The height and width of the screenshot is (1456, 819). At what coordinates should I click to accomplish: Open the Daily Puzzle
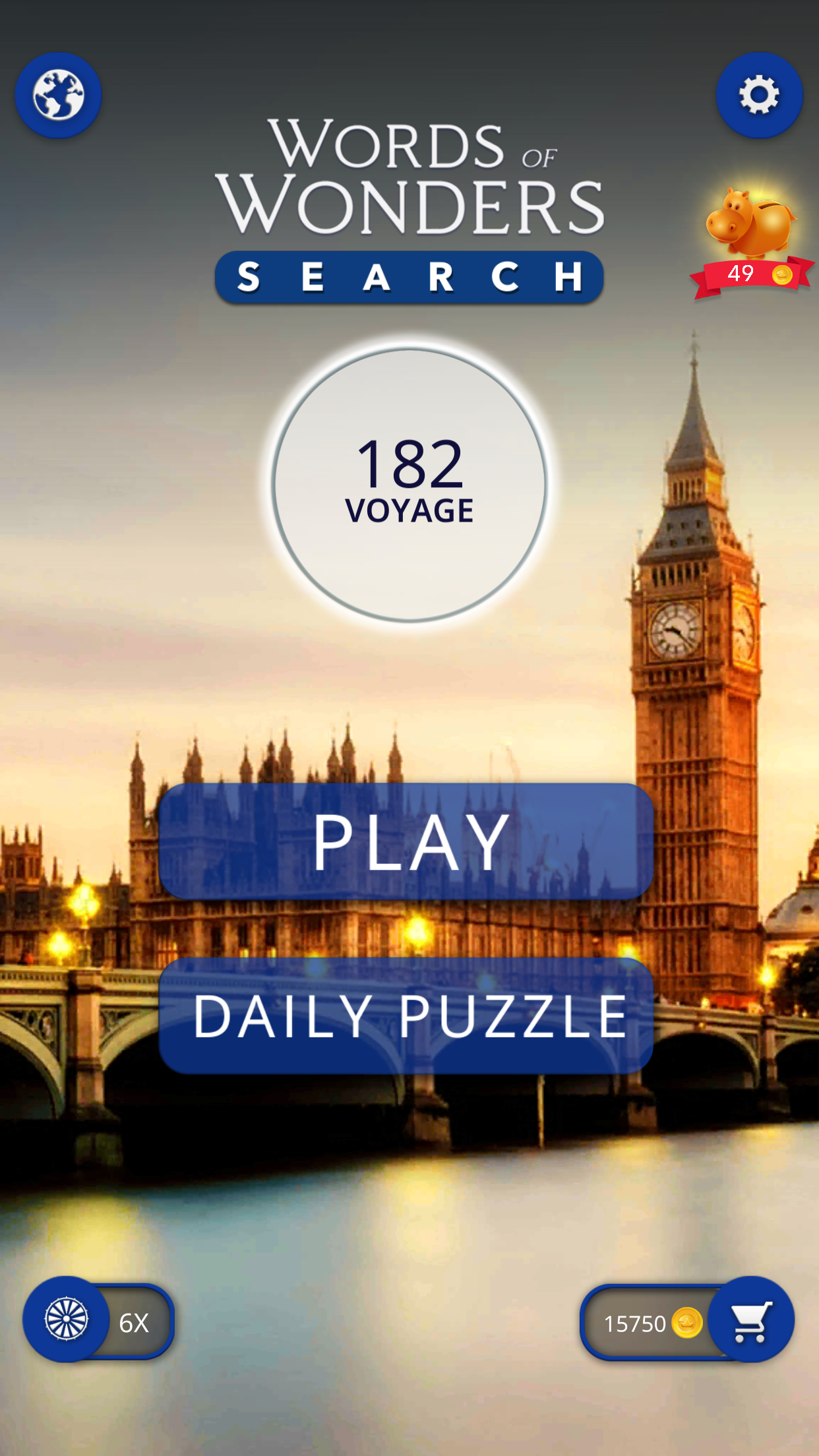click(406, 1016)
